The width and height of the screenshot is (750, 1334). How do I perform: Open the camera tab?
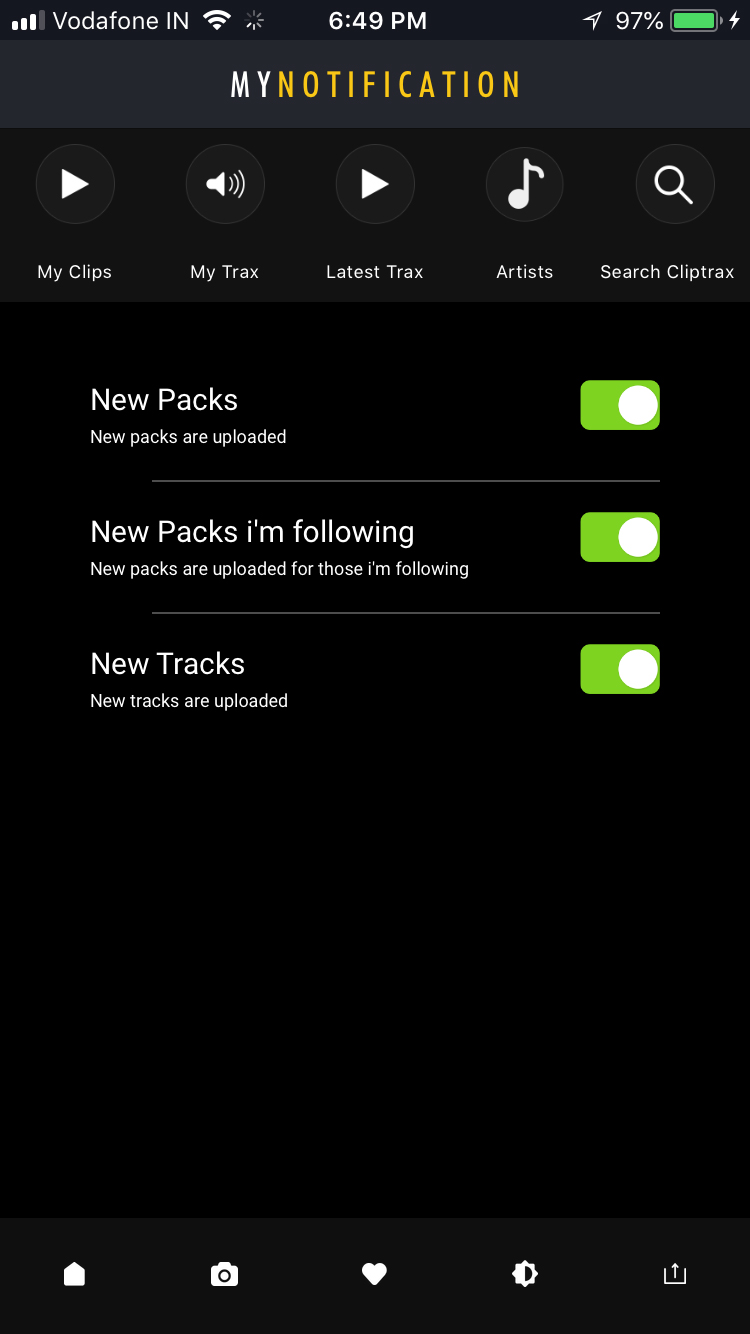(225, 1274)
